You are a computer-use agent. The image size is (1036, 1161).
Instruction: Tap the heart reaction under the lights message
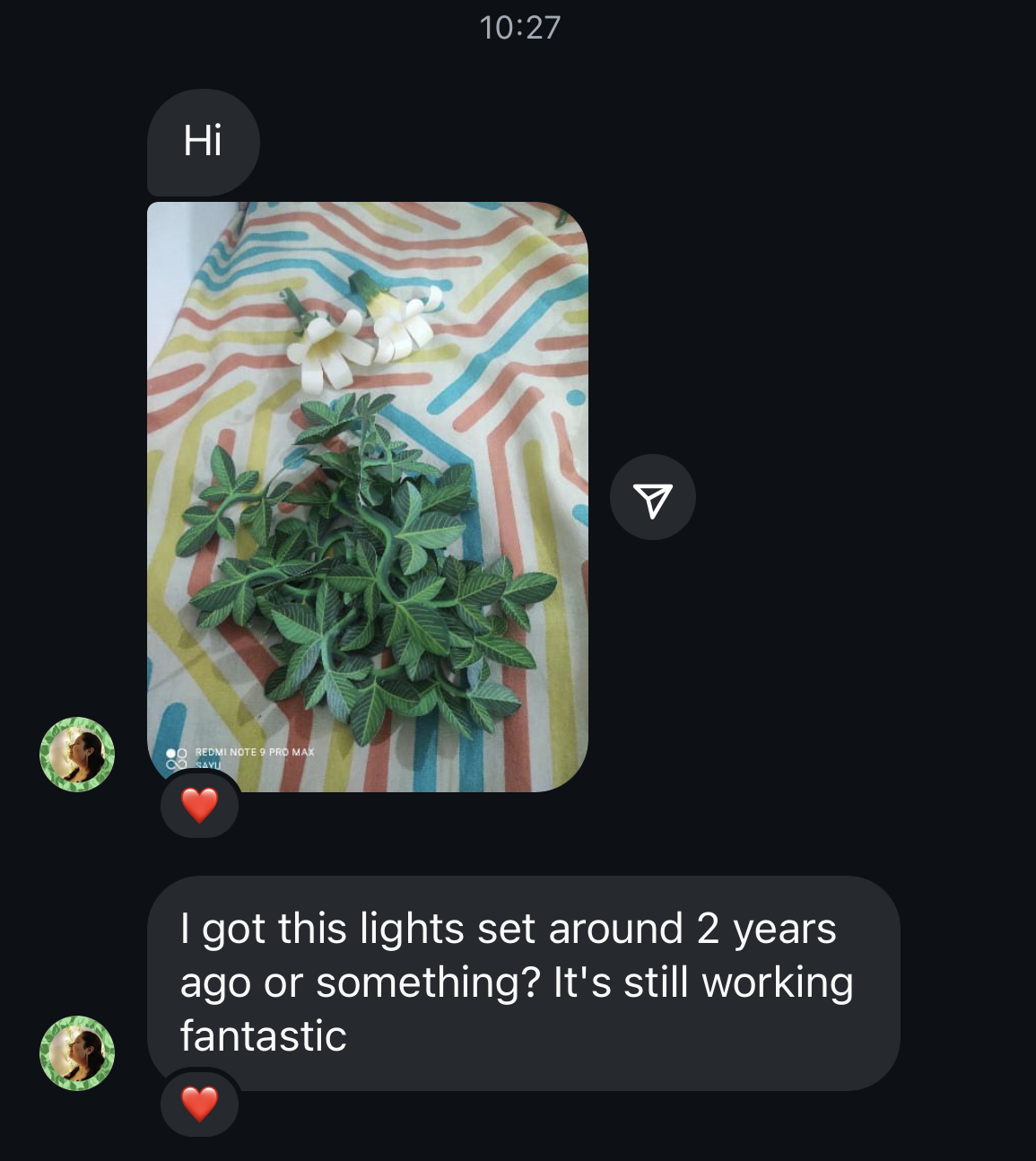pyautogui.click(x=199, y=1103)
